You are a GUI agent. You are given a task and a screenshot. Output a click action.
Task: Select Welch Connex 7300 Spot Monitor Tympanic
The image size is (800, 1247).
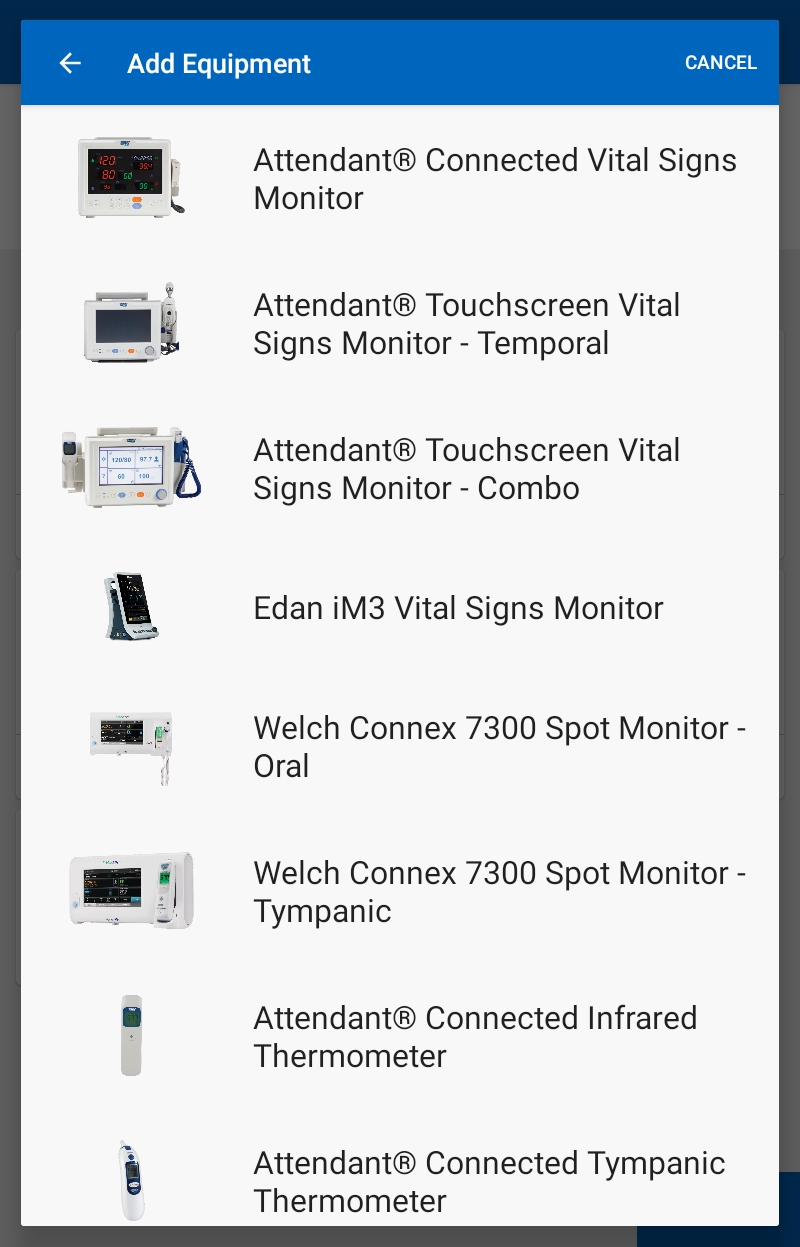pyautogui.click(x=499, y=890)
